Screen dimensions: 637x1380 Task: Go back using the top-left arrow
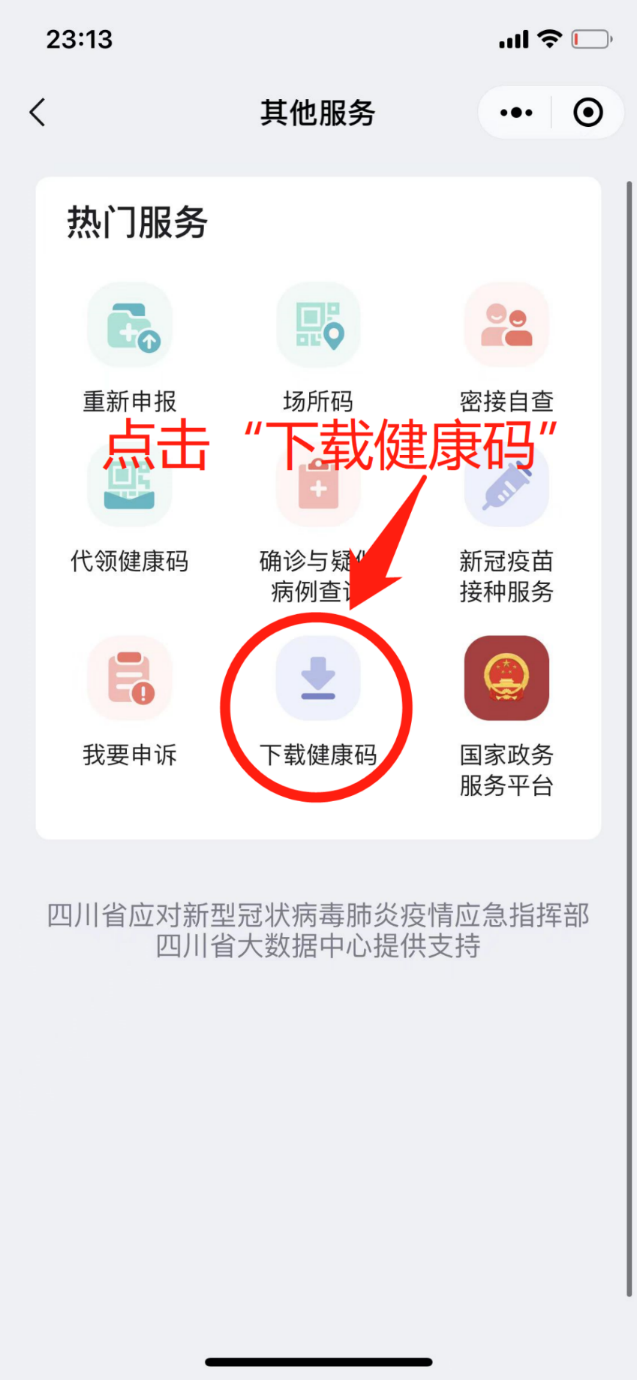(38, 113)
